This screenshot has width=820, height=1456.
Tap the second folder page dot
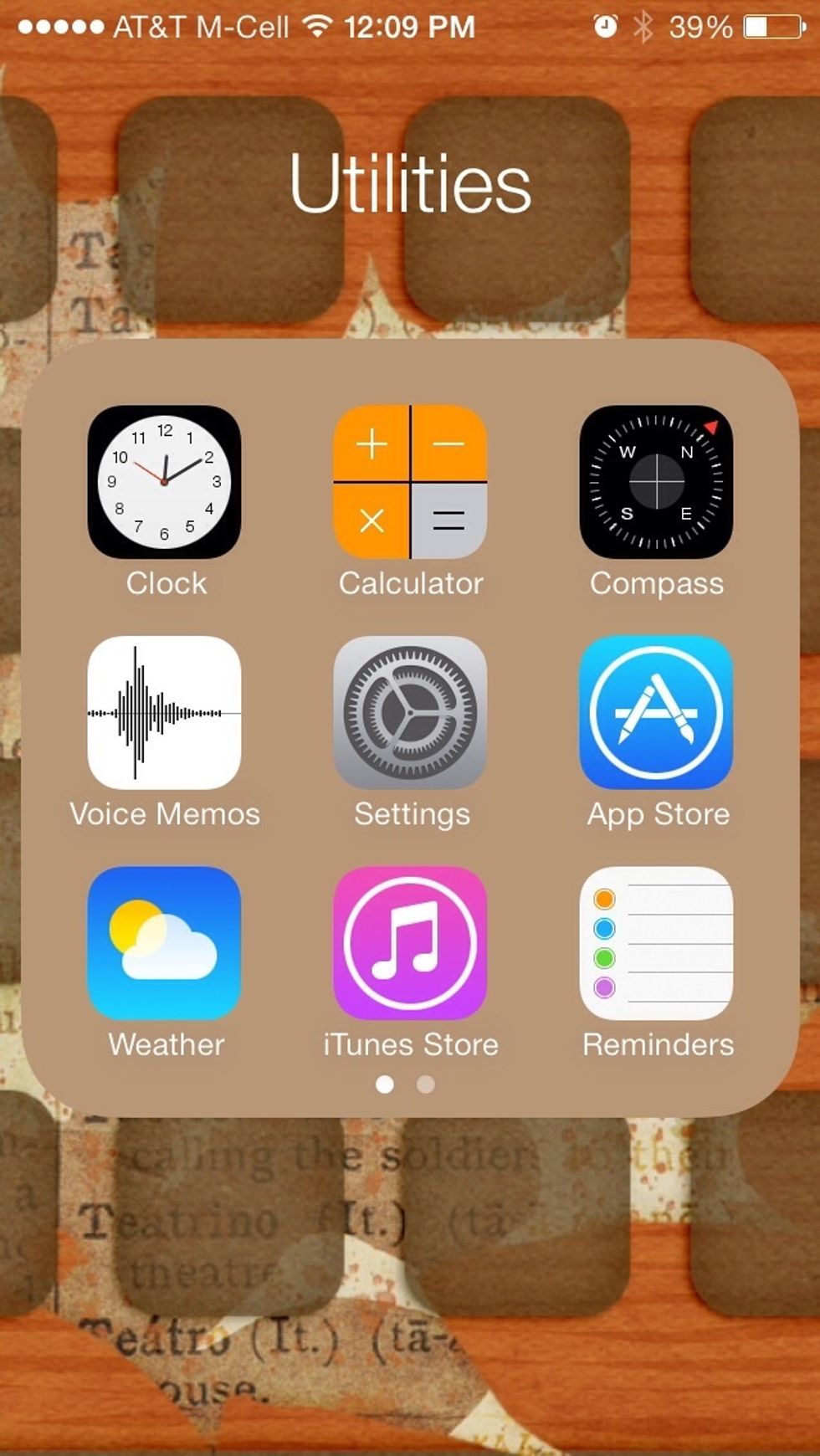pos(426,1084)
